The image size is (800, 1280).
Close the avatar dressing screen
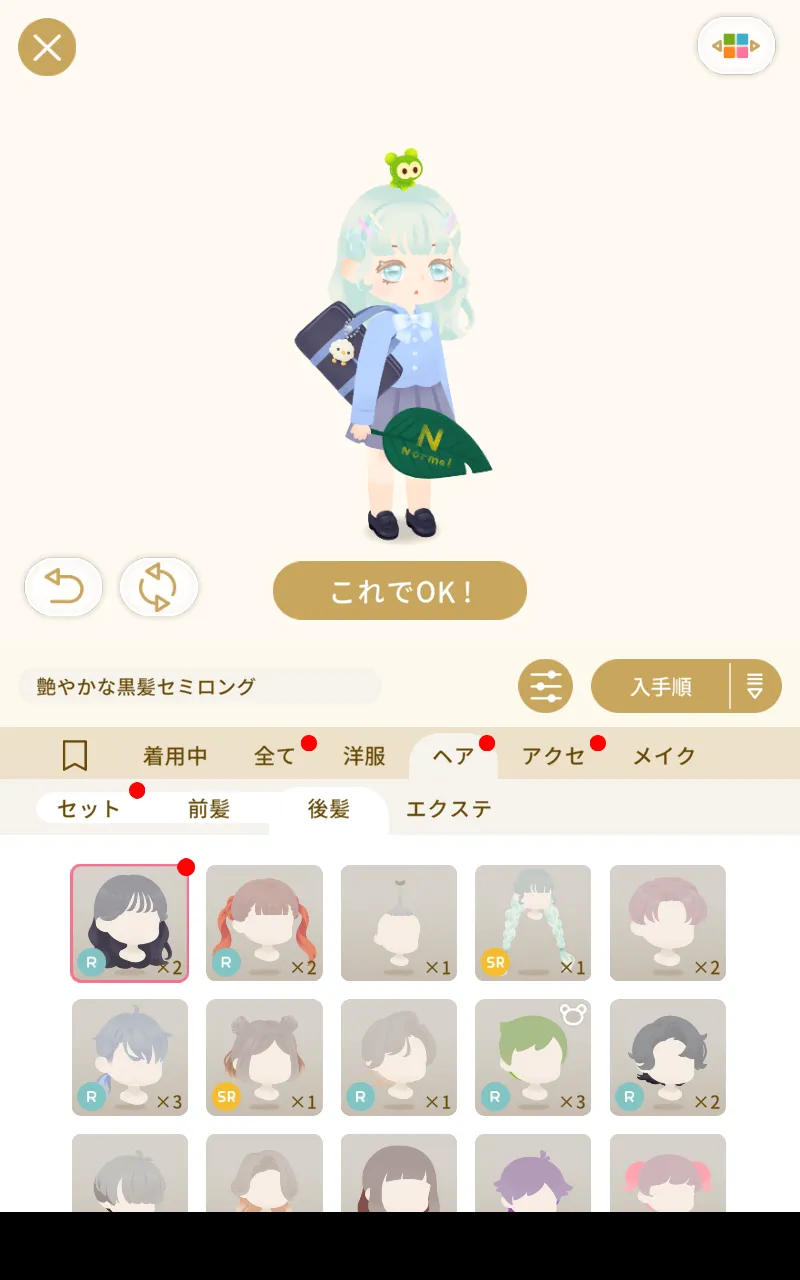click(47, 47)
